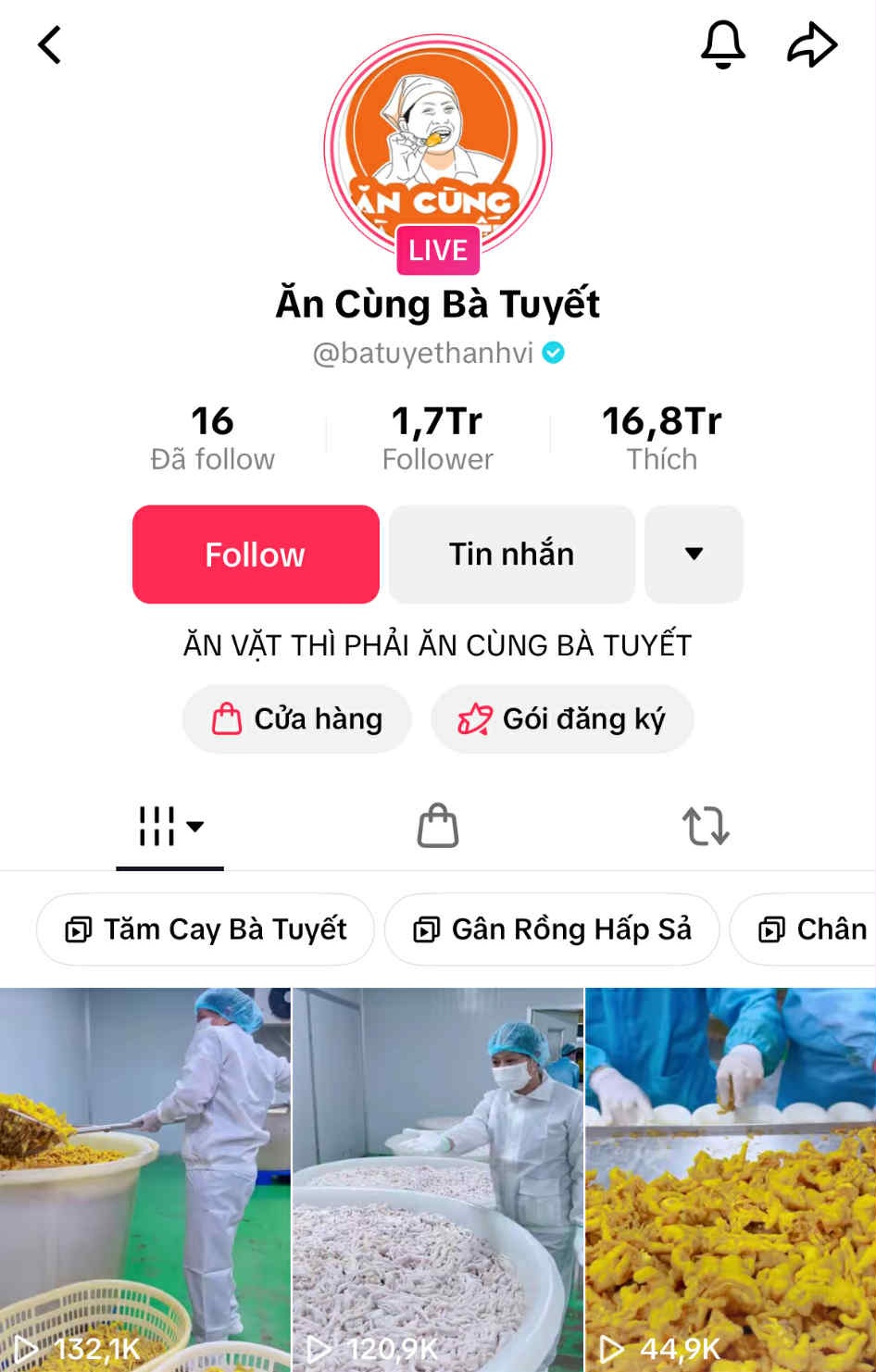Open the shop bag tab icon
The image size is (876, 1372).
pos(437,825)
